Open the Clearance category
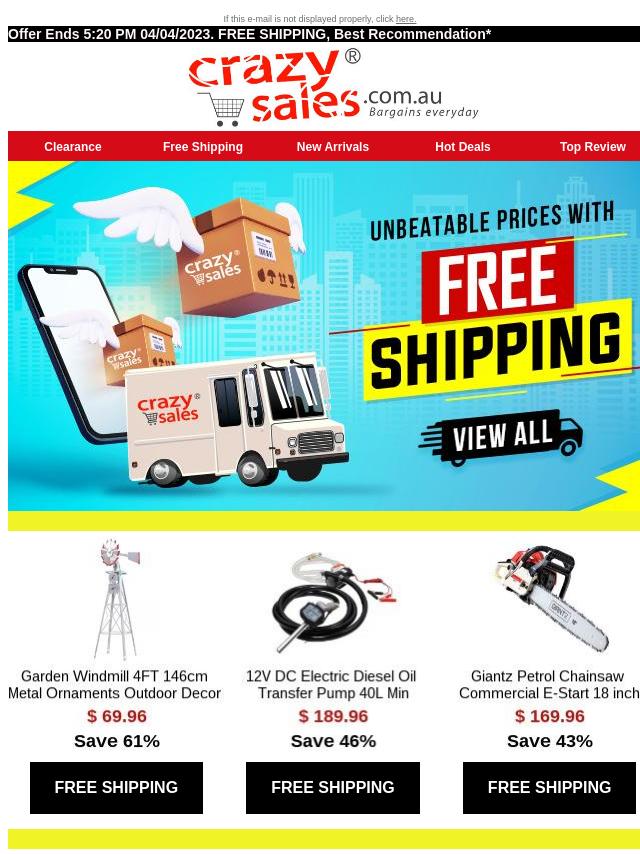 click(73, 147)
